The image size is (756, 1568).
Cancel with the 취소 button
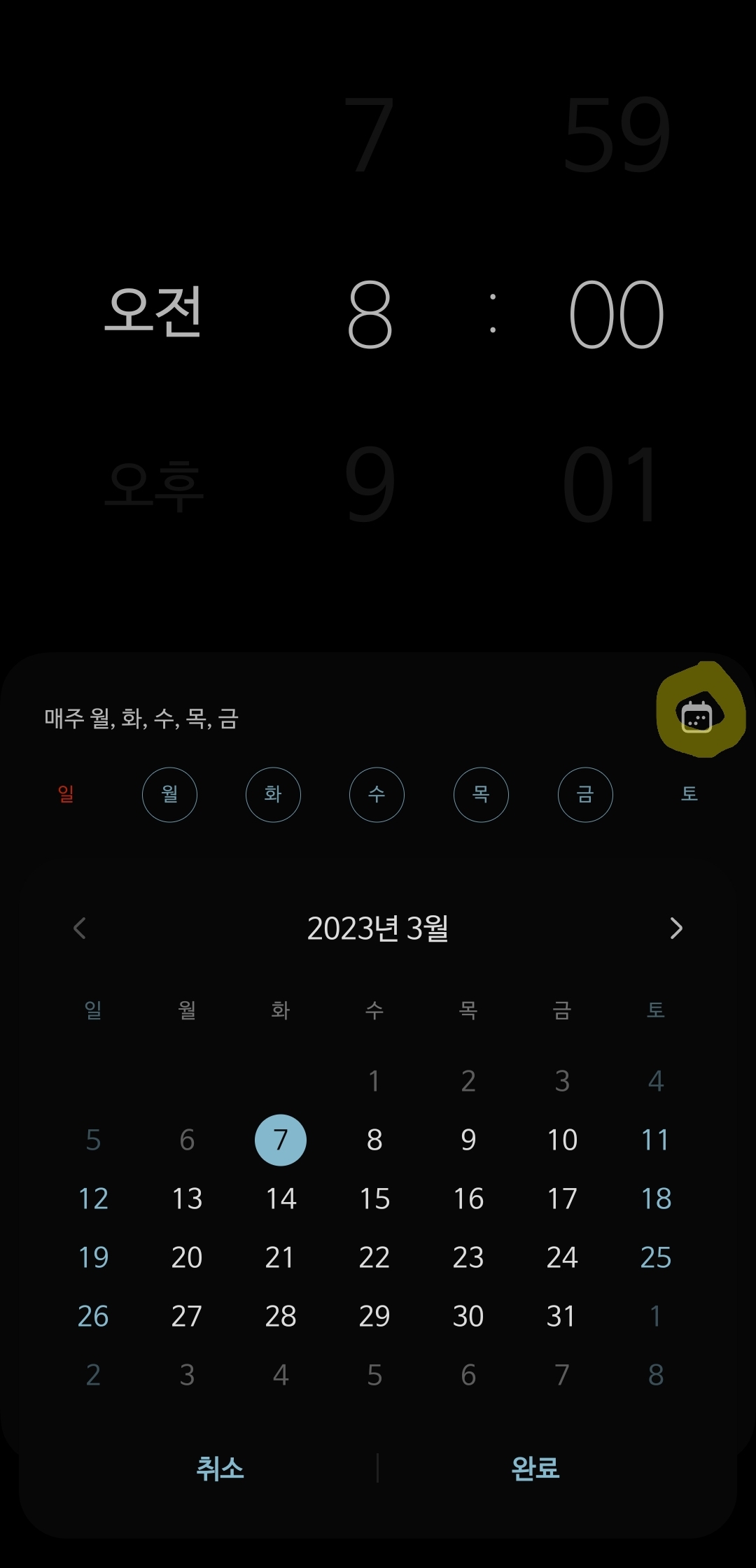point(220,1468)
